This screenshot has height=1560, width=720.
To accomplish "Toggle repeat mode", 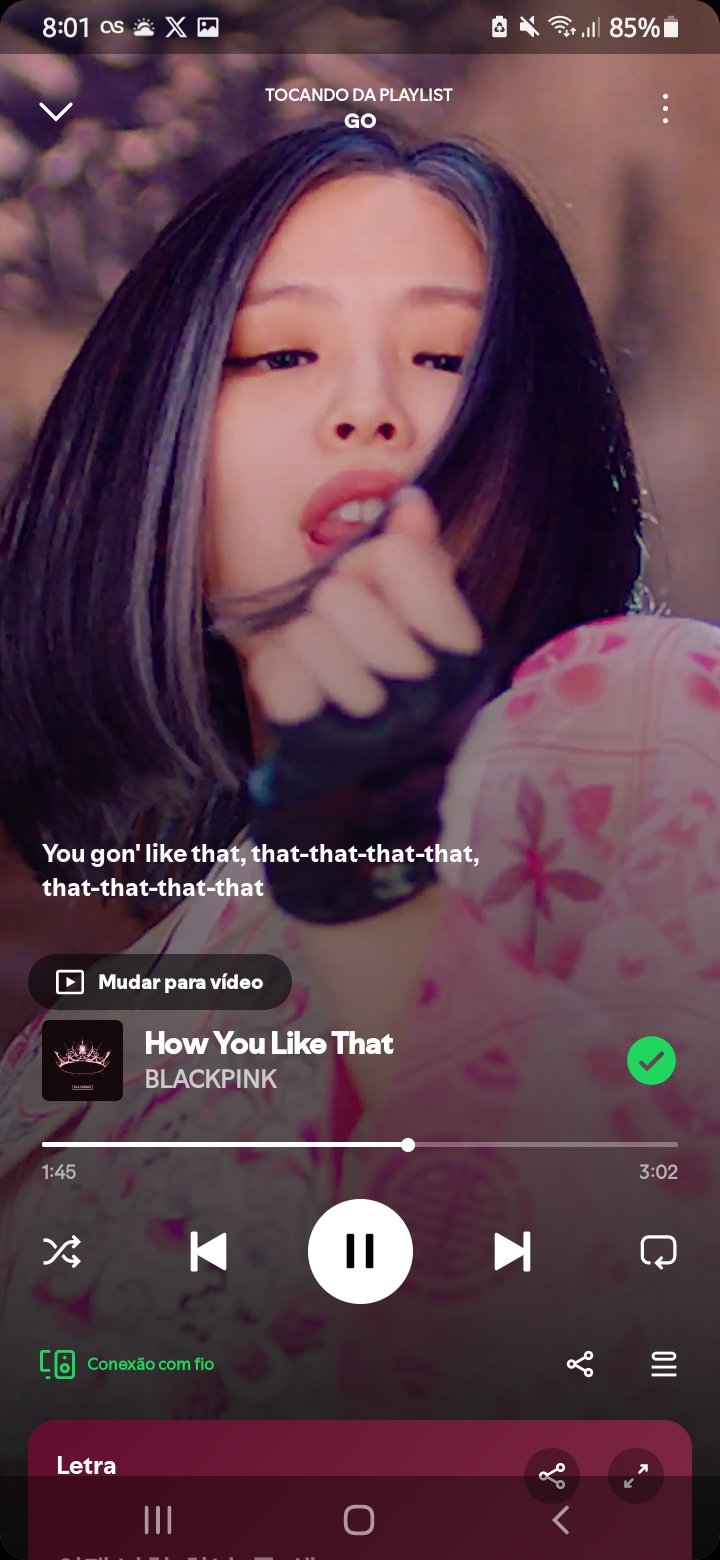I will pyautogui.click(x=658, y=1251).
